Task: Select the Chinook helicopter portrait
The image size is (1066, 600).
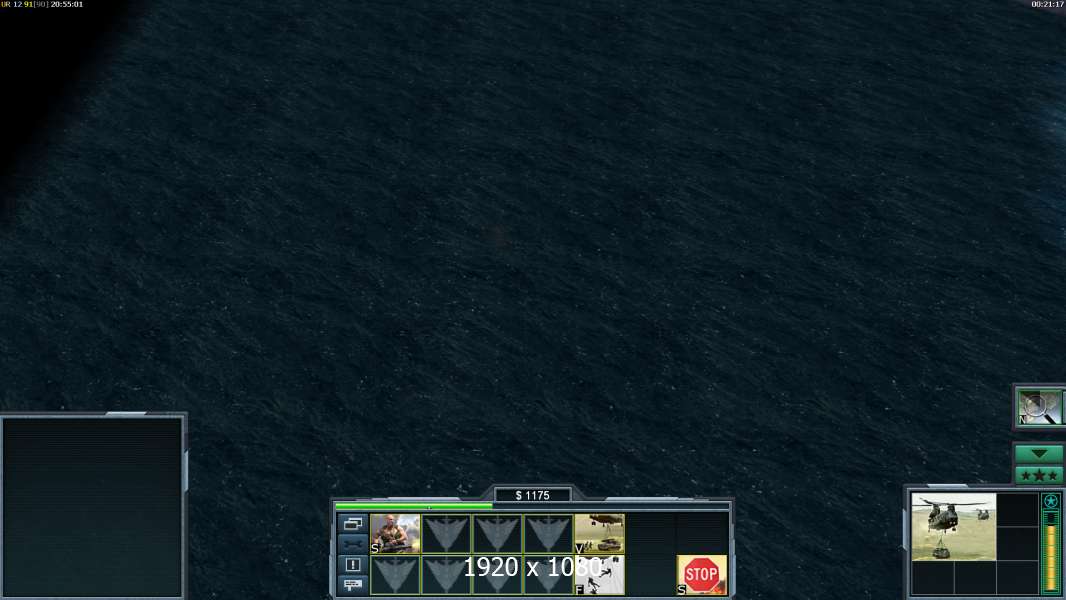Action: pos(953,526)
